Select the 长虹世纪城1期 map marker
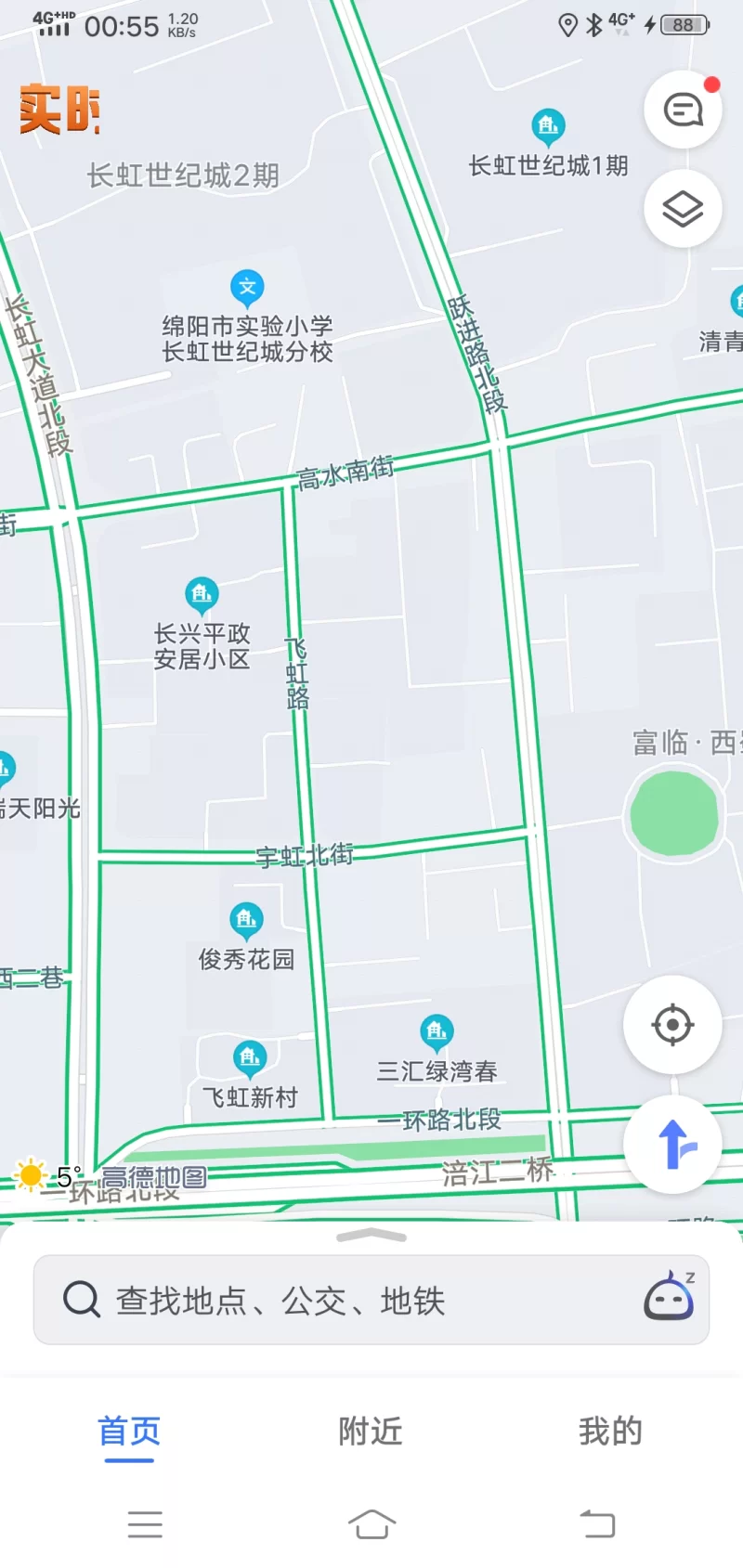This screenshot has height=1568, width=743. pos(548,125)
